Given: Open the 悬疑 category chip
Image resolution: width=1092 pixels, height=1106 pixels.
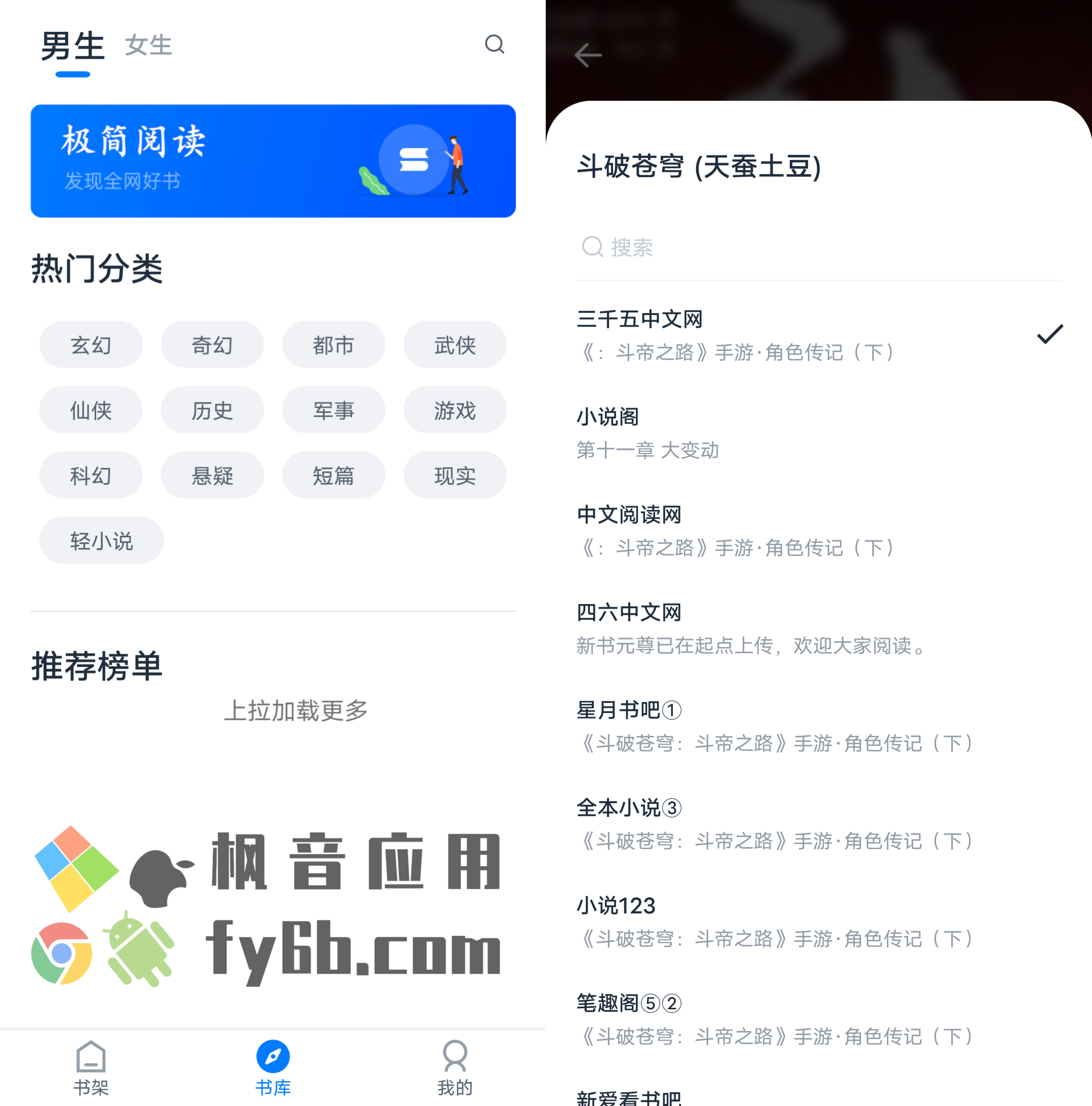Looking at the screenshot, I should (x=212, y=475).
